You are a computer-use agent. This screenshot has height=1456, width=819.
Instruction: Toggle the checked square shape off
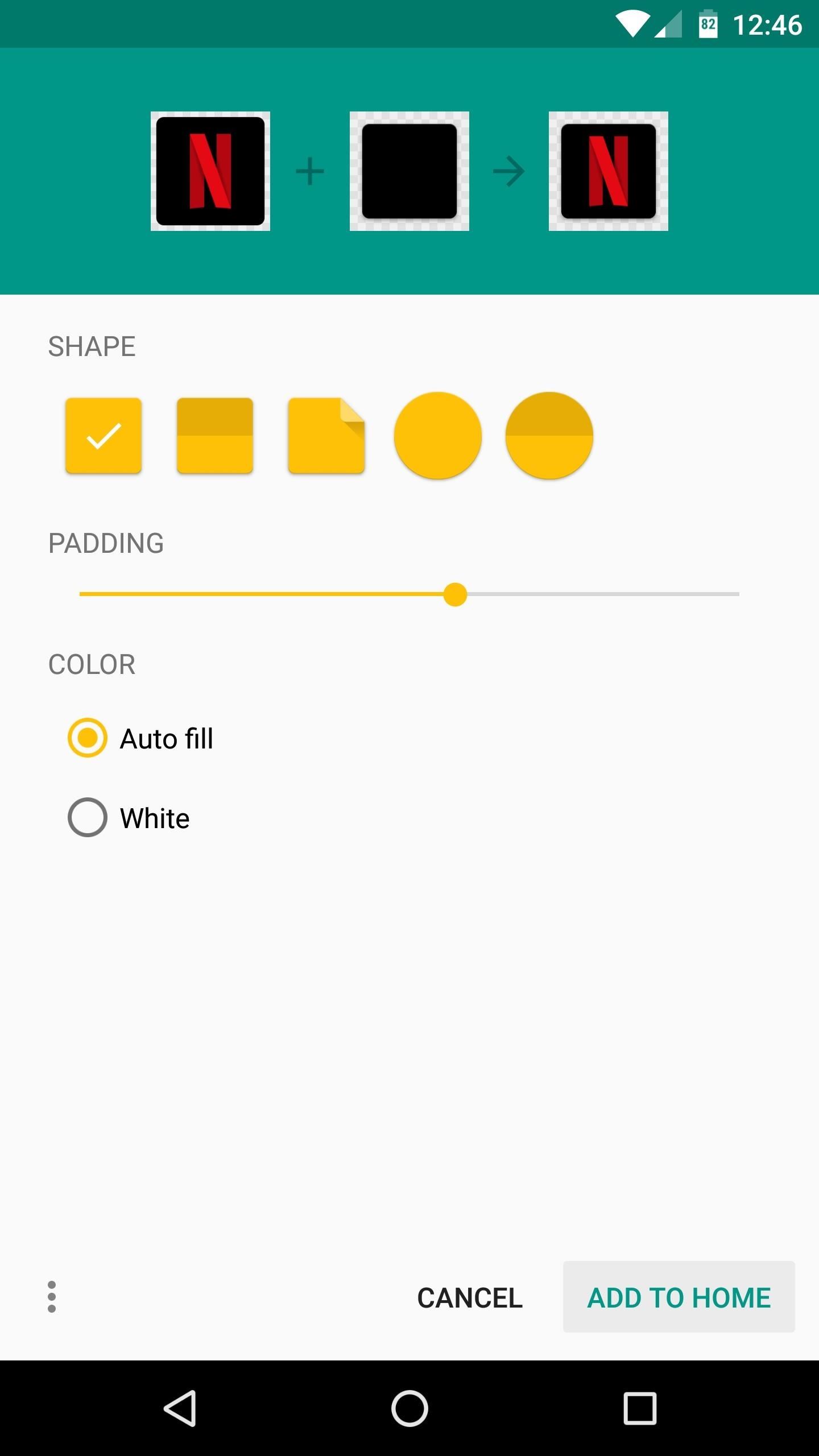click(103, 435)
